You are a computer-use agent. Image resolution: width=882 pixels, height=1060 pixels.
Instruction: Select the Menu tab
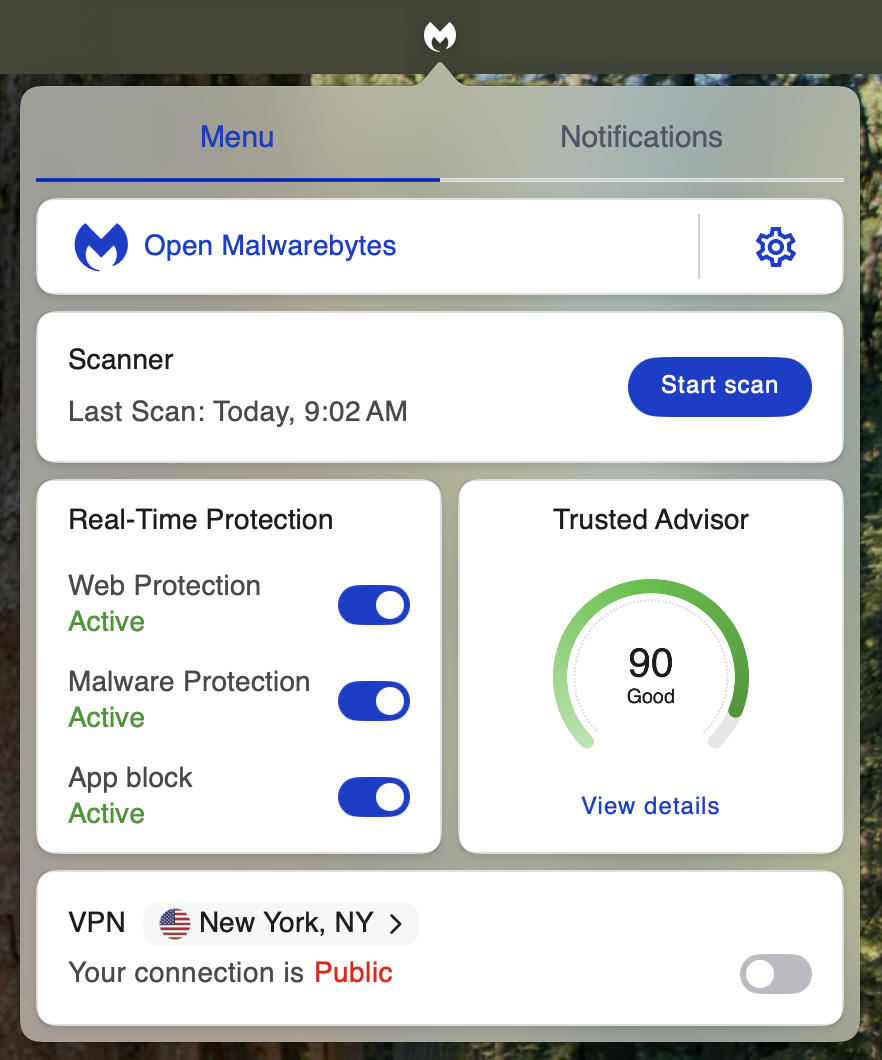[237, 137]
